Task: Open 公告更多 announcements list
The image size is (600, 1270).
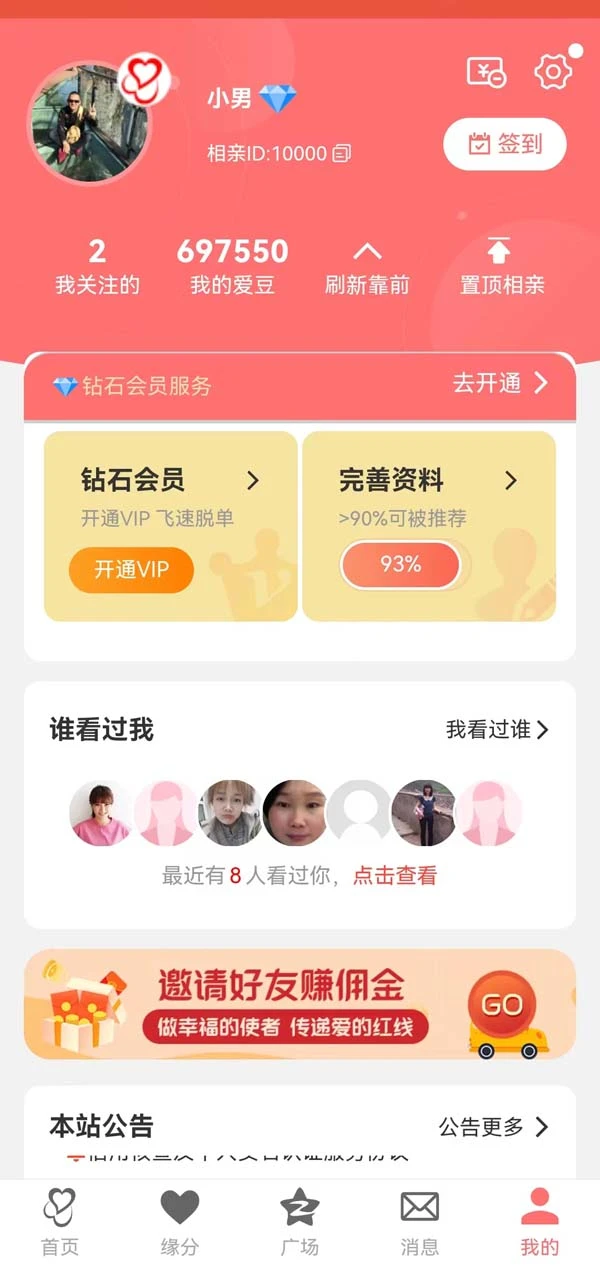Action: pyautogui.click(x=493, y=1127)
